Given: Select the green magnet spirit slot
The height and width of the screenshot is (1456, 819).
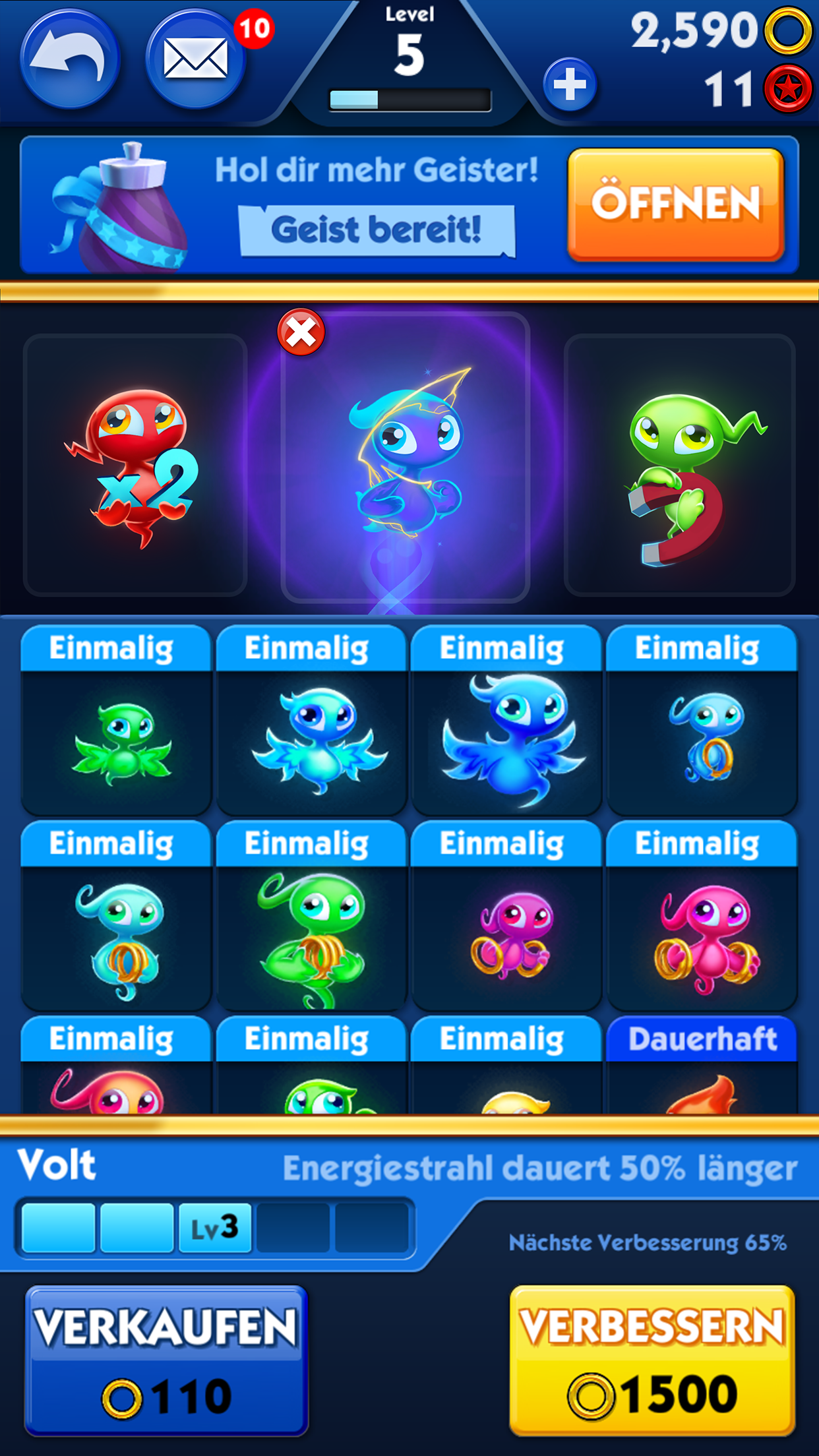Looking at the screenshot, I should point(679,466).
